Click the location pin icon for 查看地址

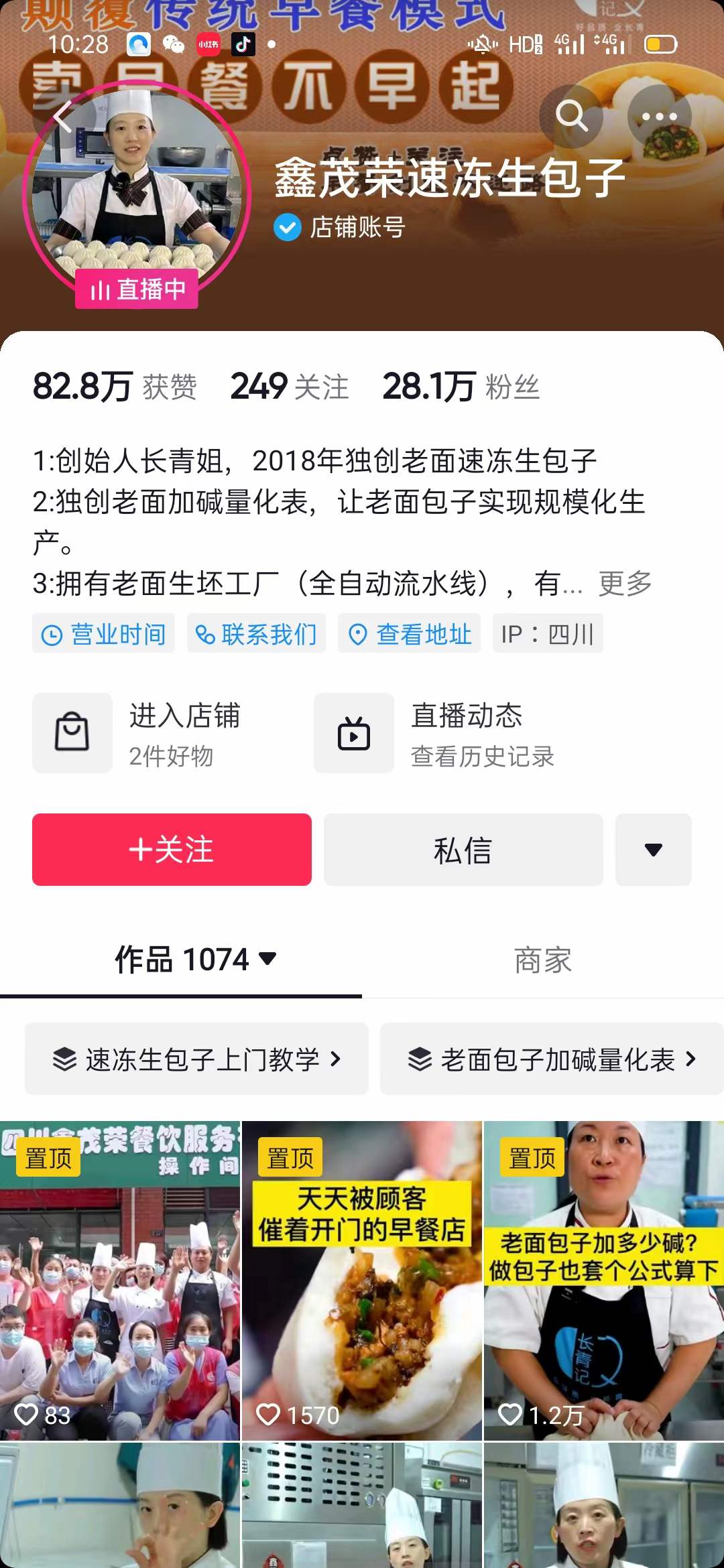point(359,633)
